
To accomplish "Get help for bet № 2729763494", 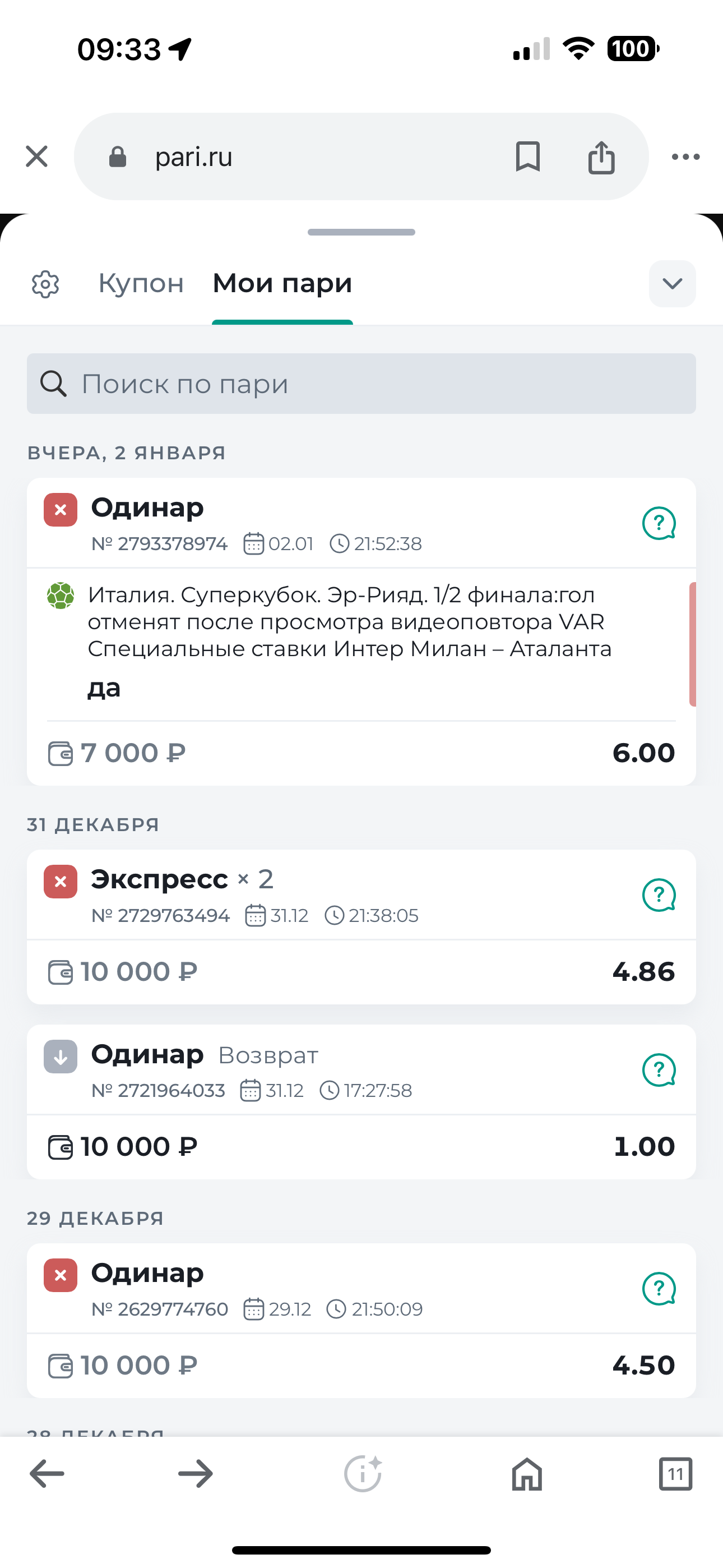I will coord(659,895).
